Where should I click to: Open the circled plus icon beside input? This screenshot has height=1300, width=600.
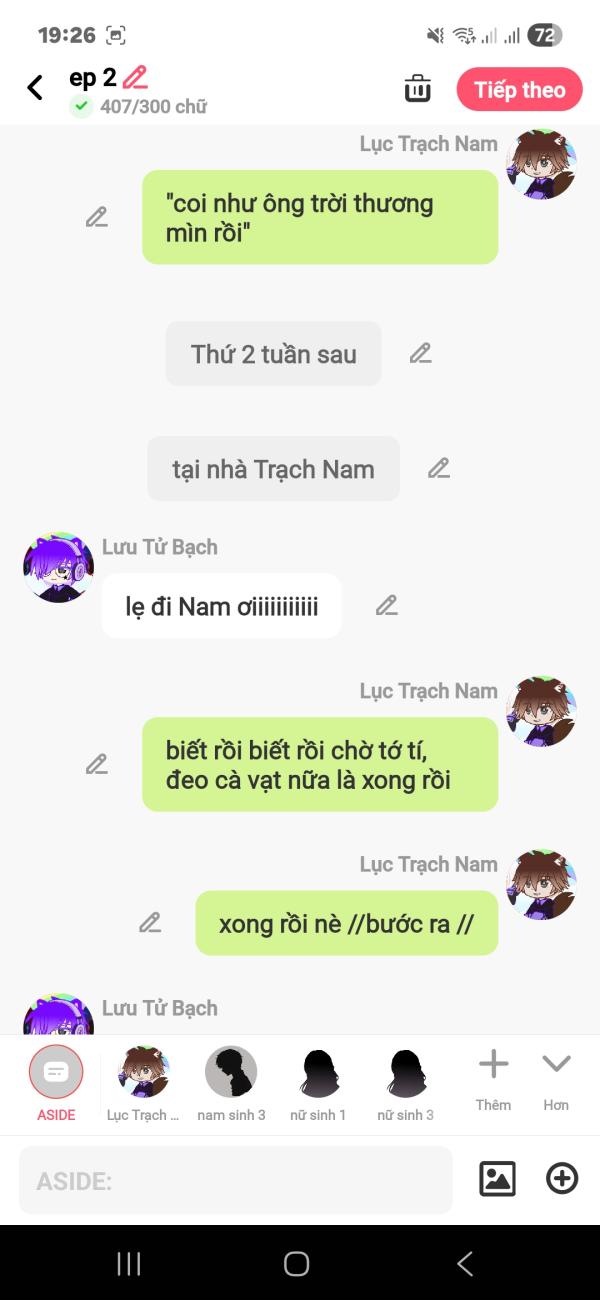562,1179
